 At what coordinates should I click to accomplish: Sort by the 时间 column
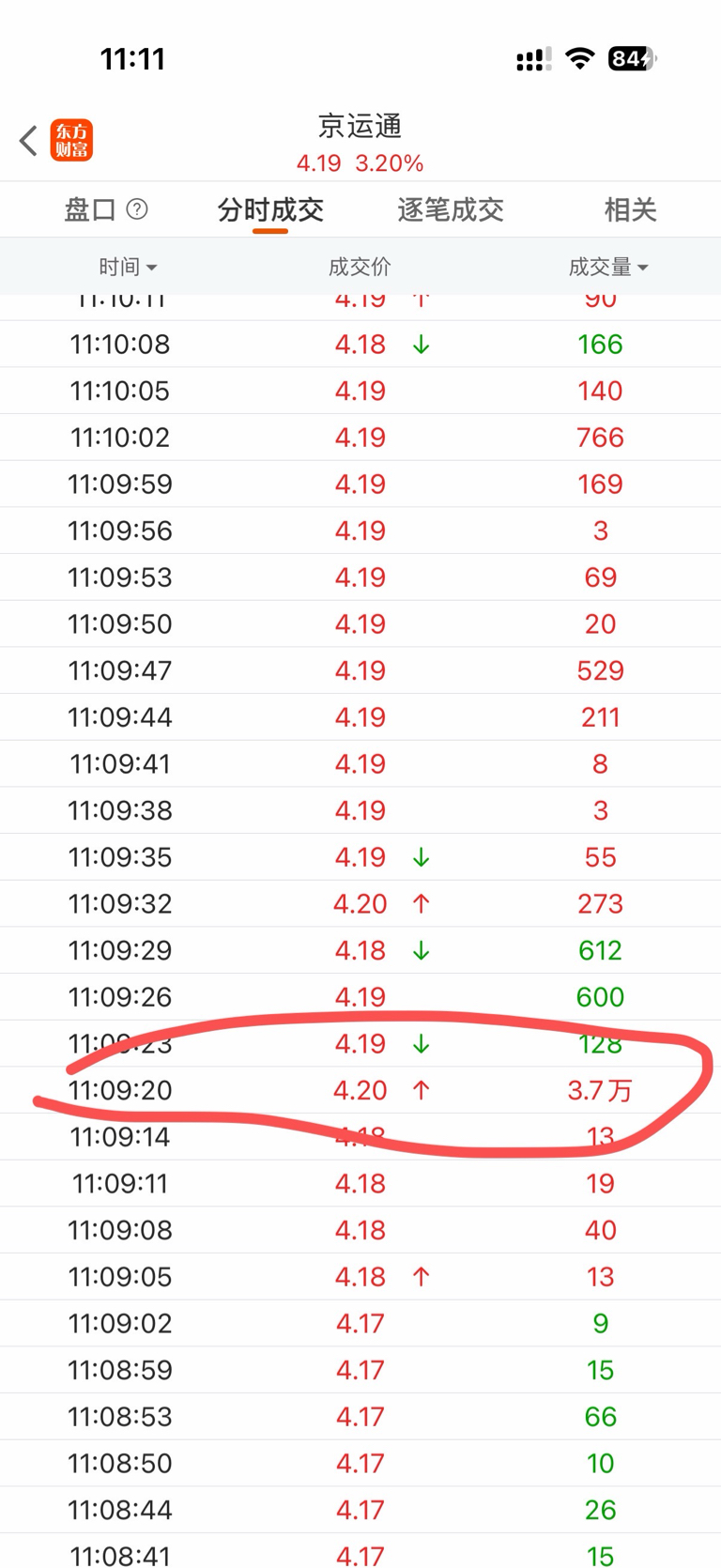(x=128, y=268)
